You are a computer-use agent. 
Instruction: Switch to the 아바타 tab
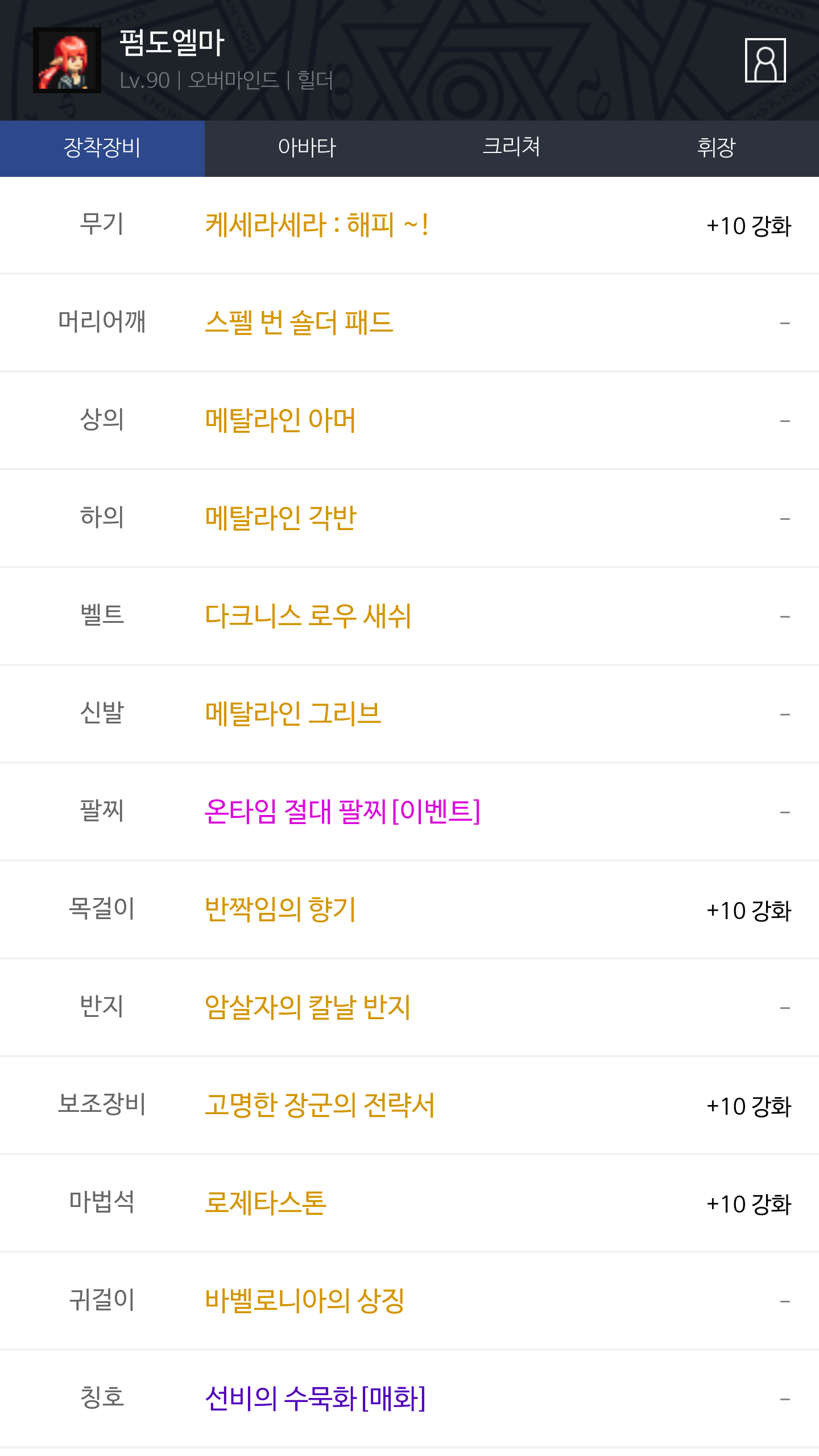click(307, 148)
